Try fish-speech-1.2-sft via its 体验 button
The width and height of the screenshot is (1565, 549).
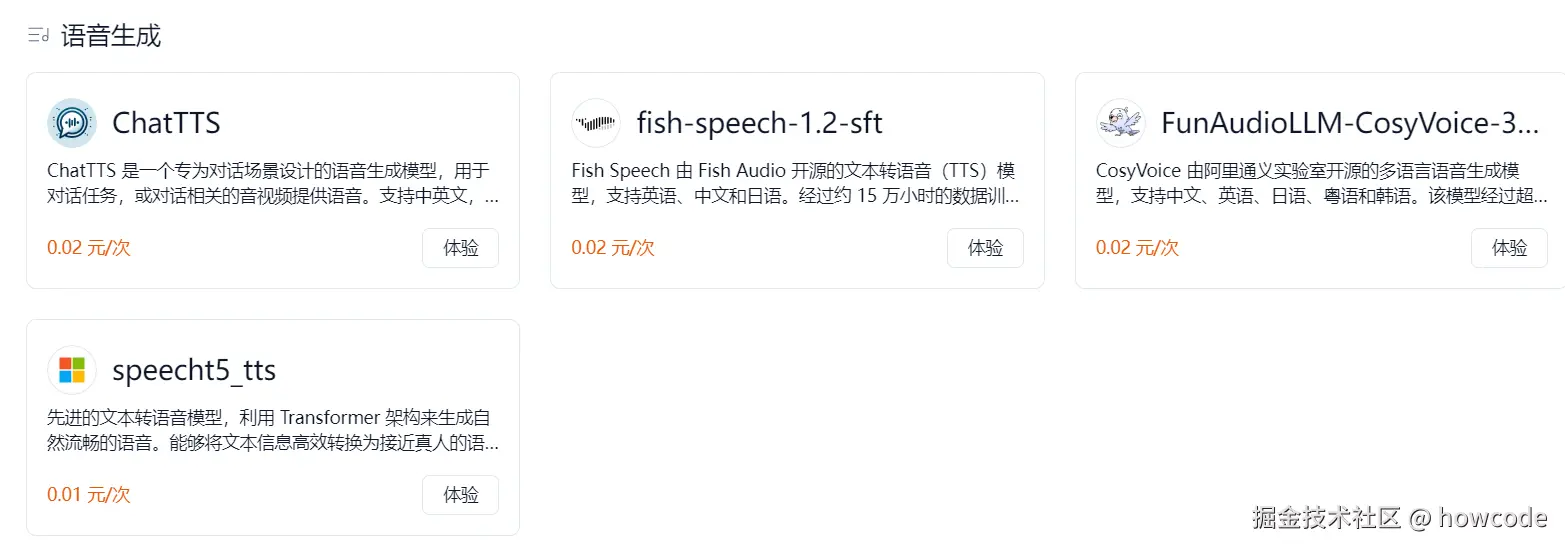[985, 248]
